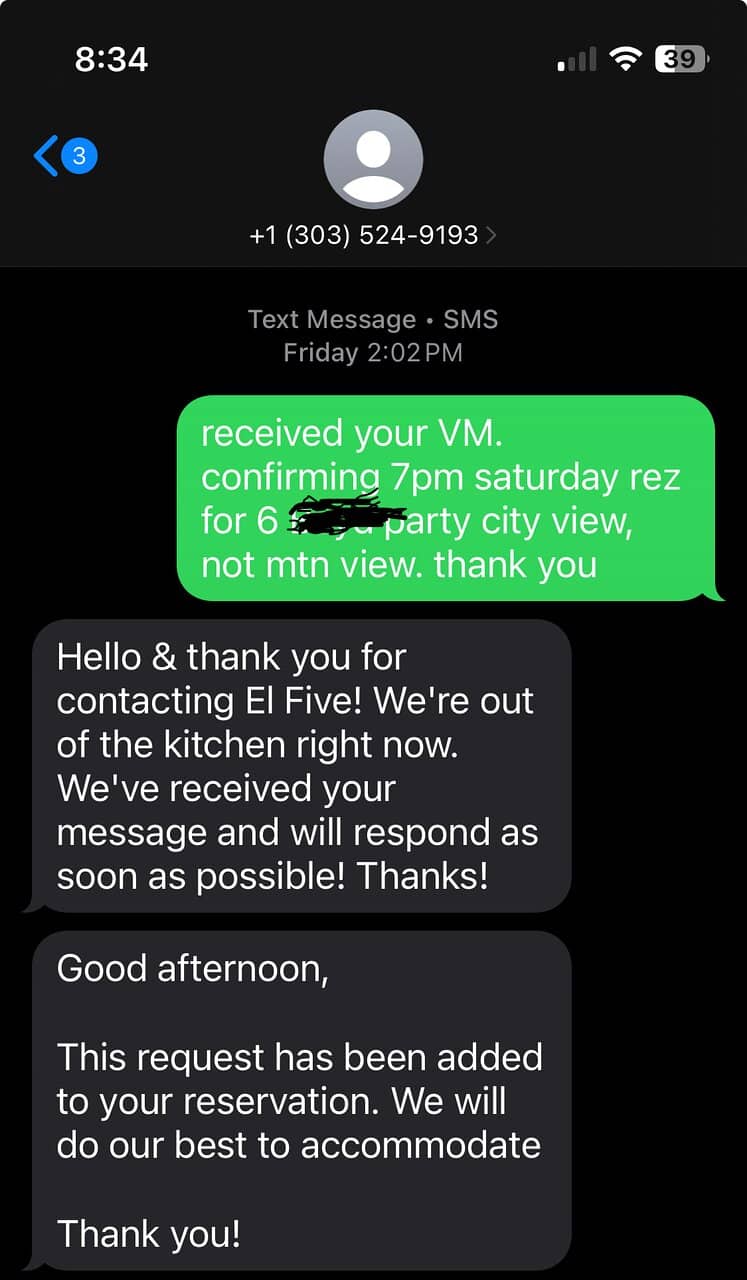The height and width of the screenshot is (1280, 747).
Task: Tap the Good afternoon reservation message
Action: point(299,1100)
